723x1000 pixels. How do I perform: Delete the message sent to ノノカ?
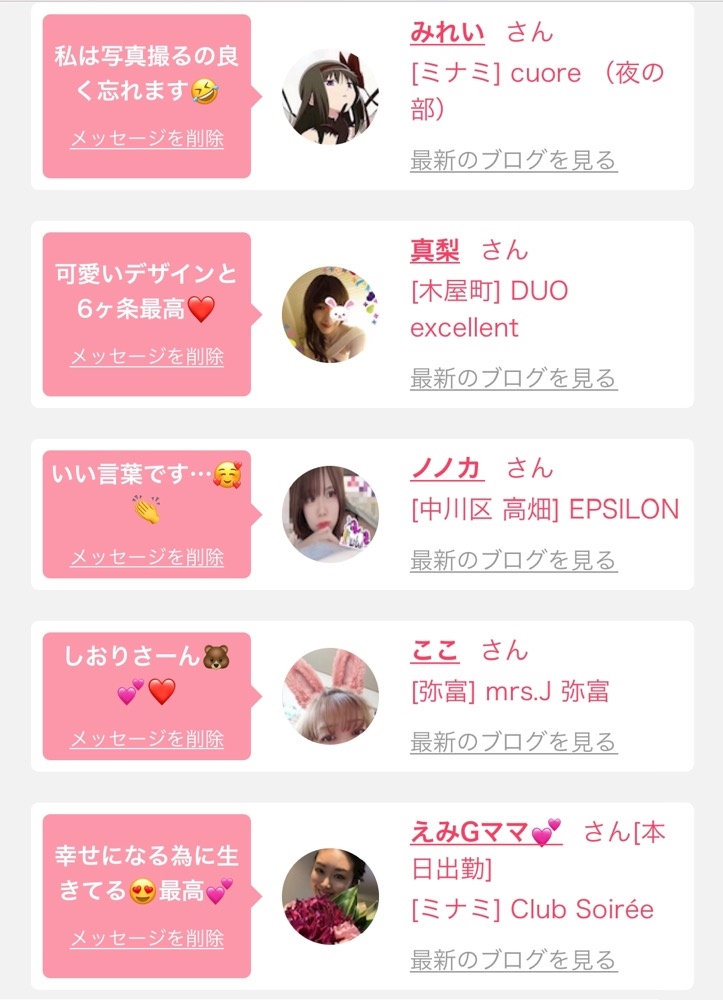pos(147,557)
